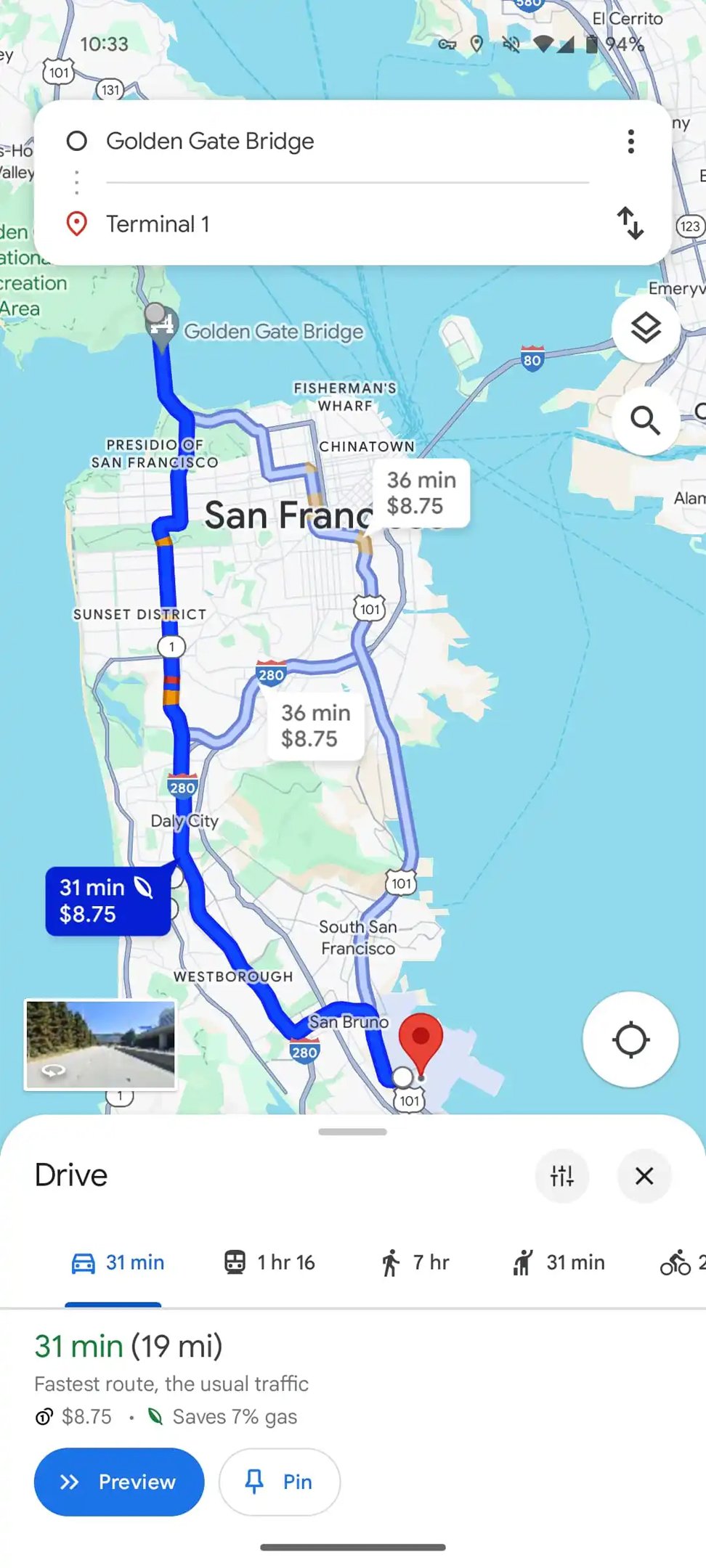Tap the search magnifier icon
Image resolution: width=706 pixels, height=1568 pixels.
(645, 420)
